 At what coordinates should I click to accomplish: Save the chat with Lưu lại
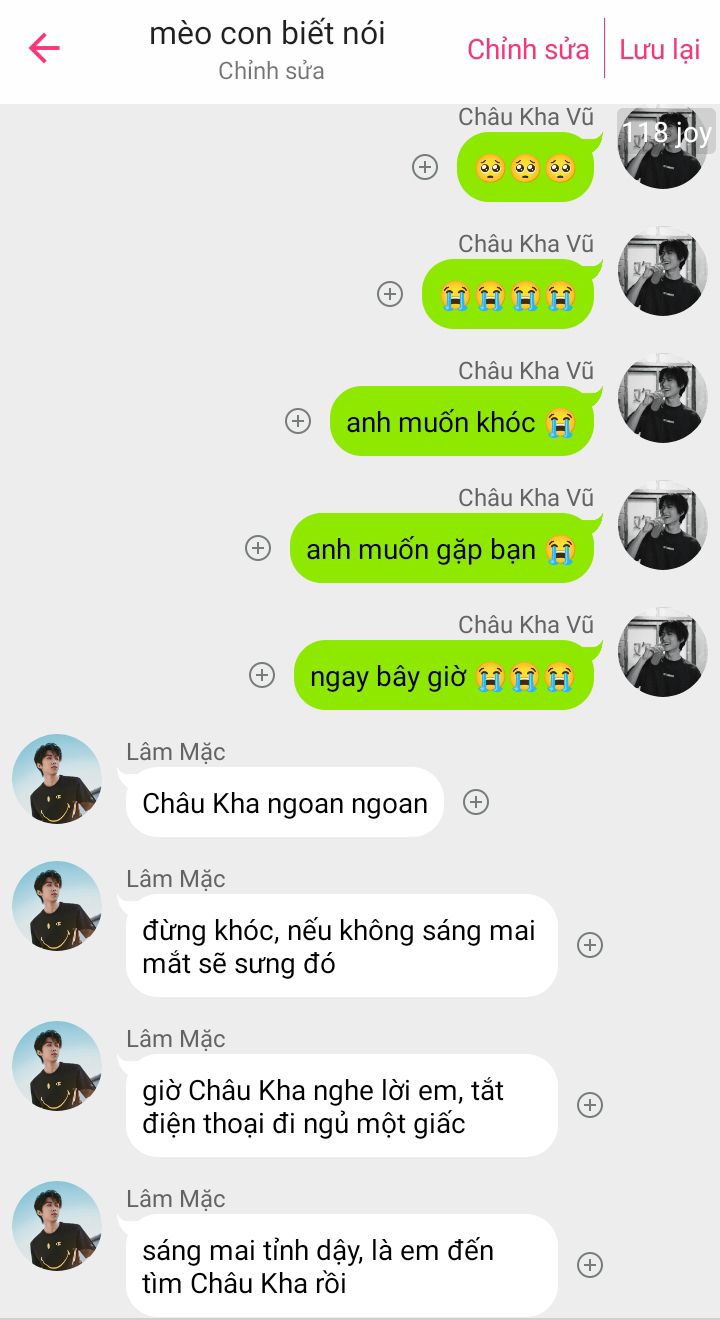click(660, 49)
